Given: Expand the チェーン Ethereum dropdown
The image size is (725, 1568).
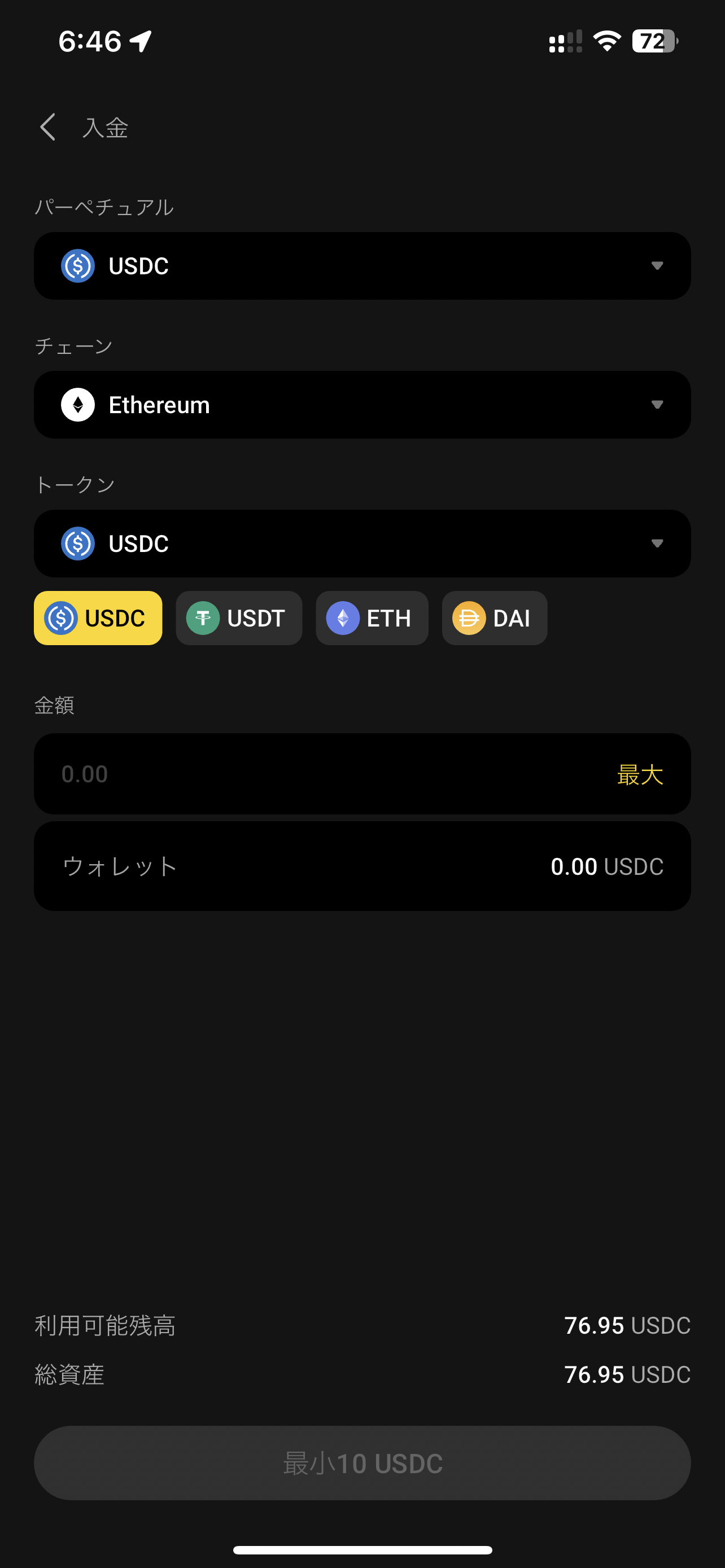Looking at the screenshot, I should pos(362,405).
